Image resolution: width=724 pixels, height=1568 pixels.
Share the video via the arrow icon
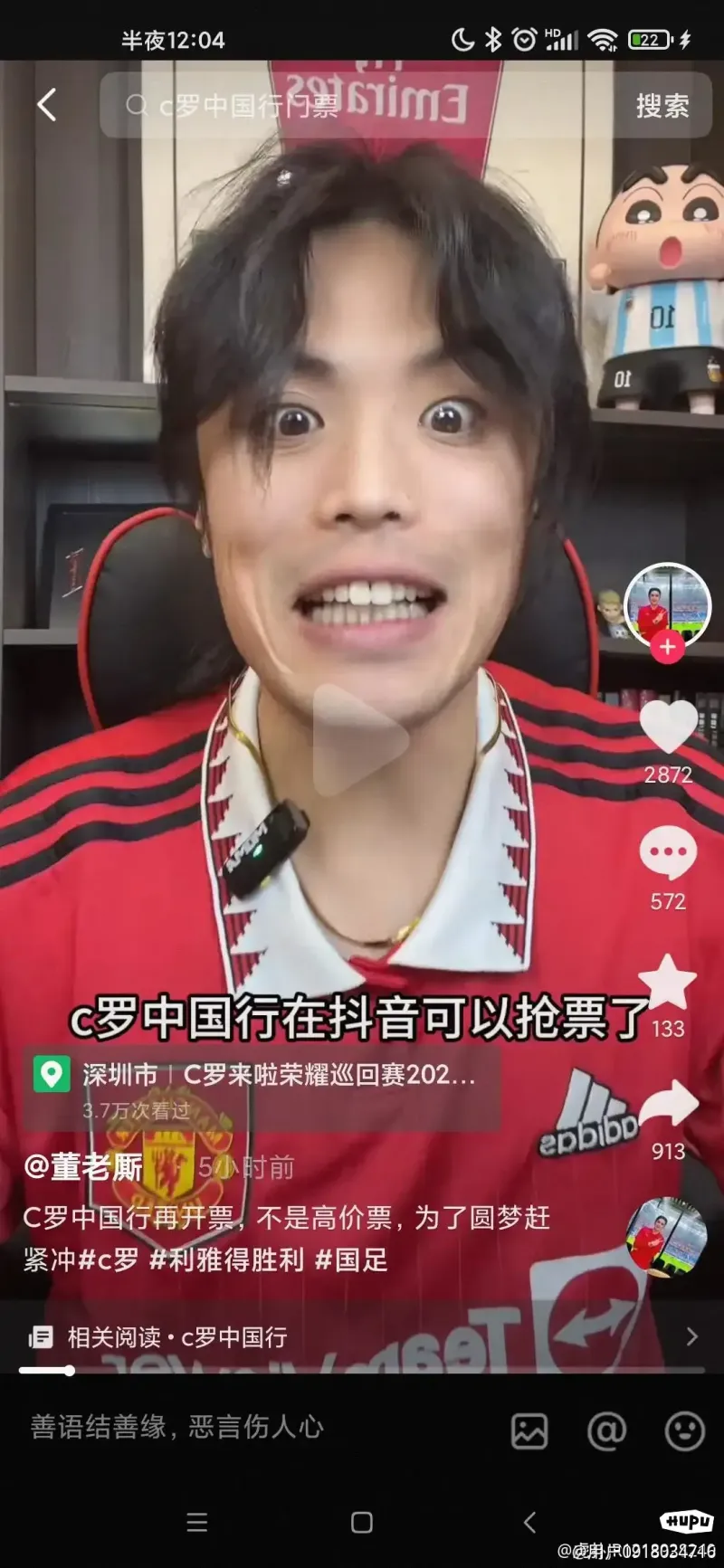668,1106
